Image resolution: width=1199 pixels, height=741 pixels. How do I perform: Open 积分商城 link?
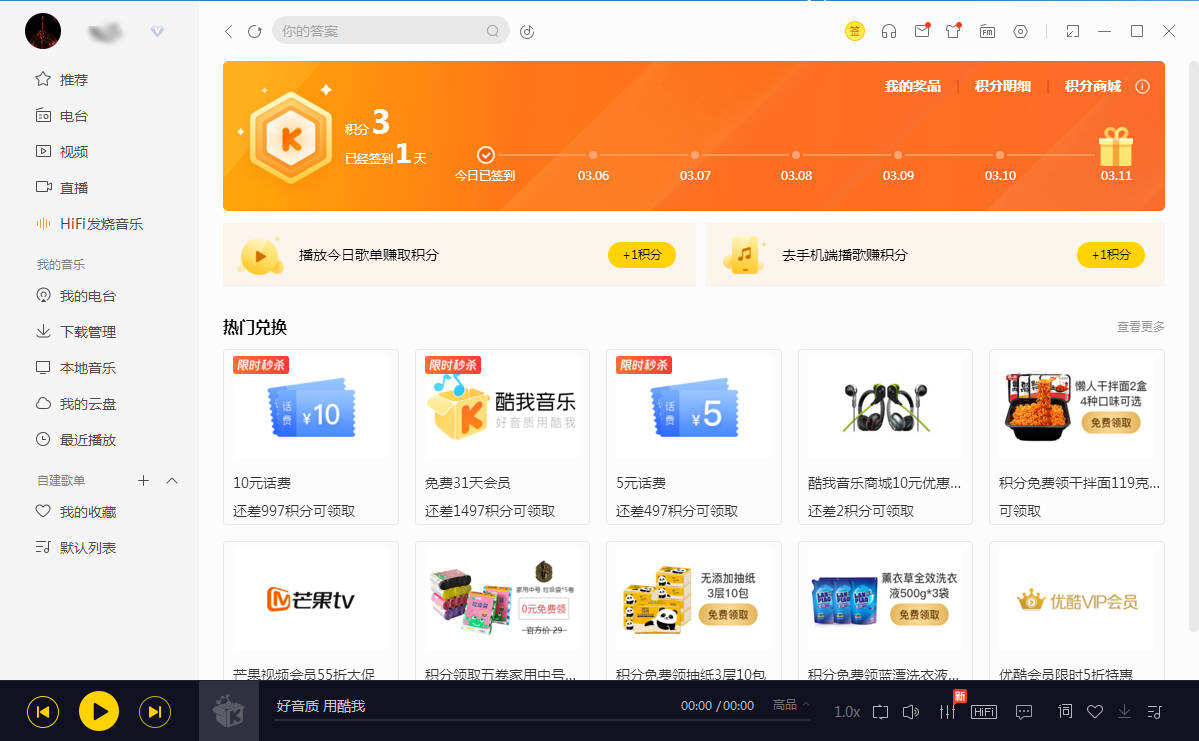point(1092,87)
